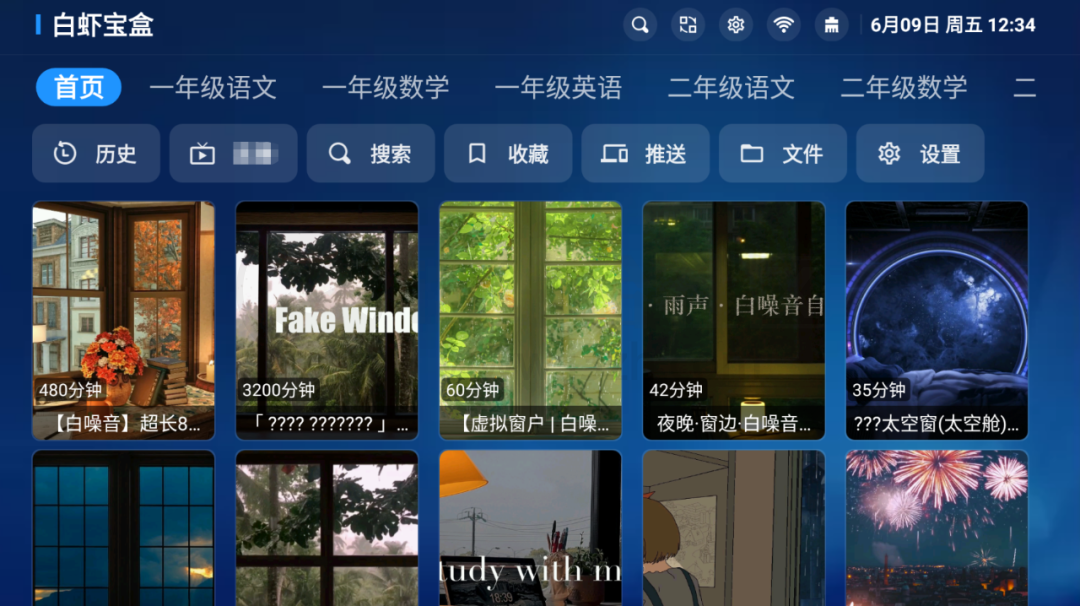Open 历史 viewing history
This screenshot has width=1080, height=606.
[x=96, y=153]
